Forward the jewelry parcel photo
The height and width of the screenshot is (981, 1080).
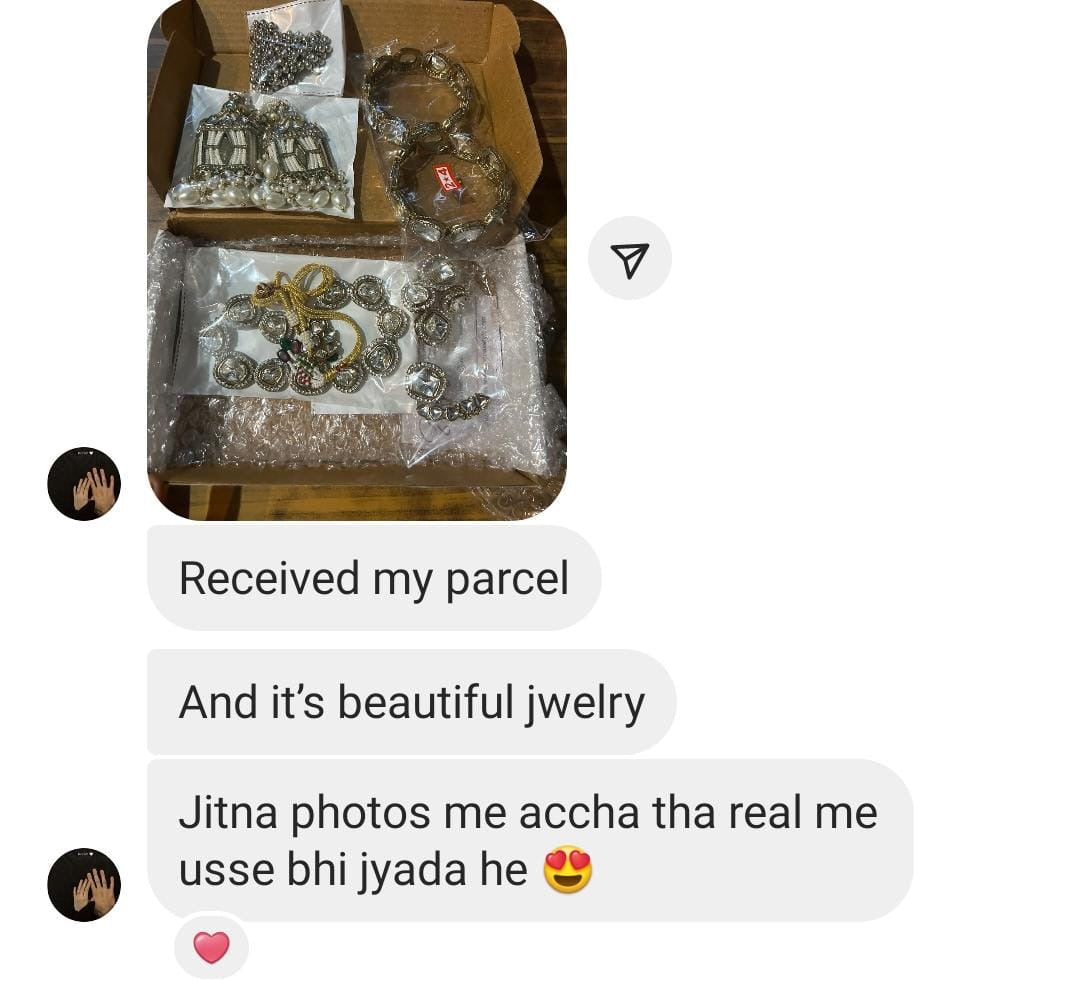[629, 258]
